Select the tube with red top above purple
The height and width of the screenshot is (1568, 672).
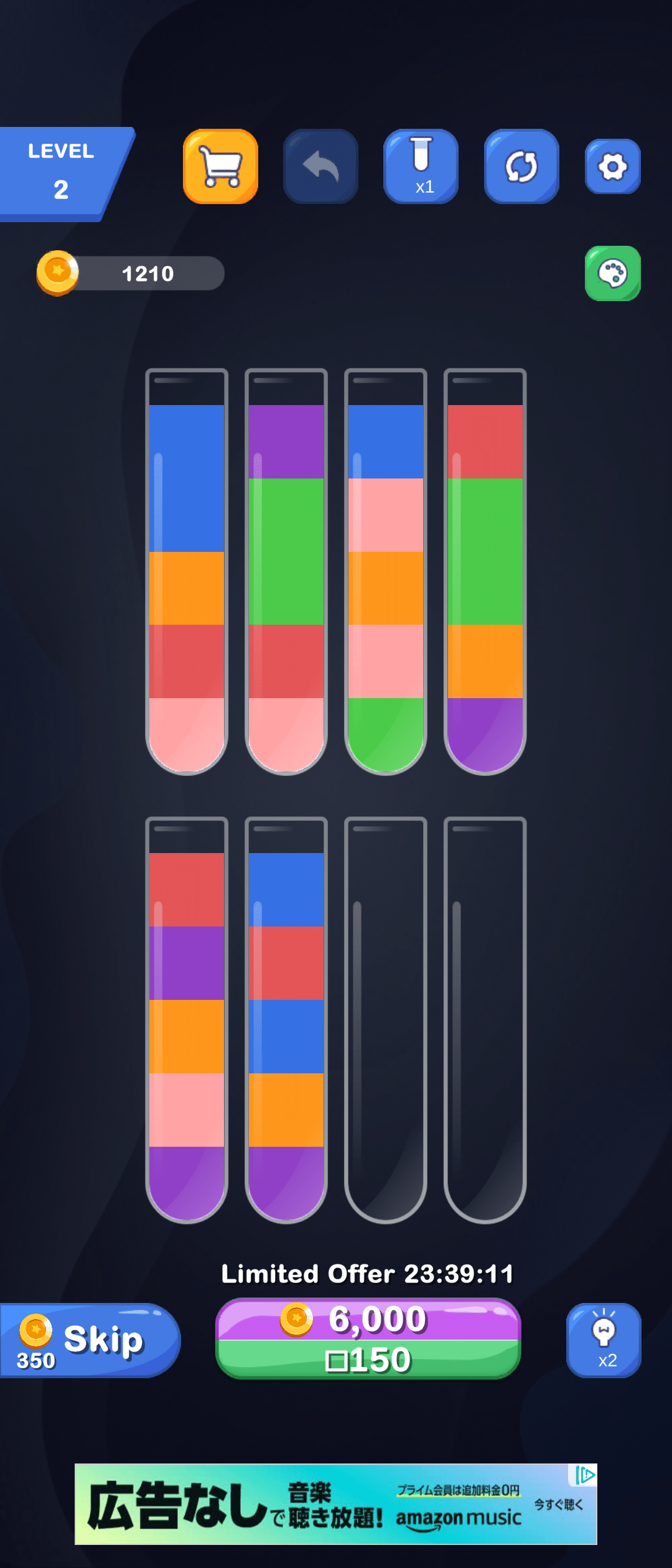click(187, 1020)
